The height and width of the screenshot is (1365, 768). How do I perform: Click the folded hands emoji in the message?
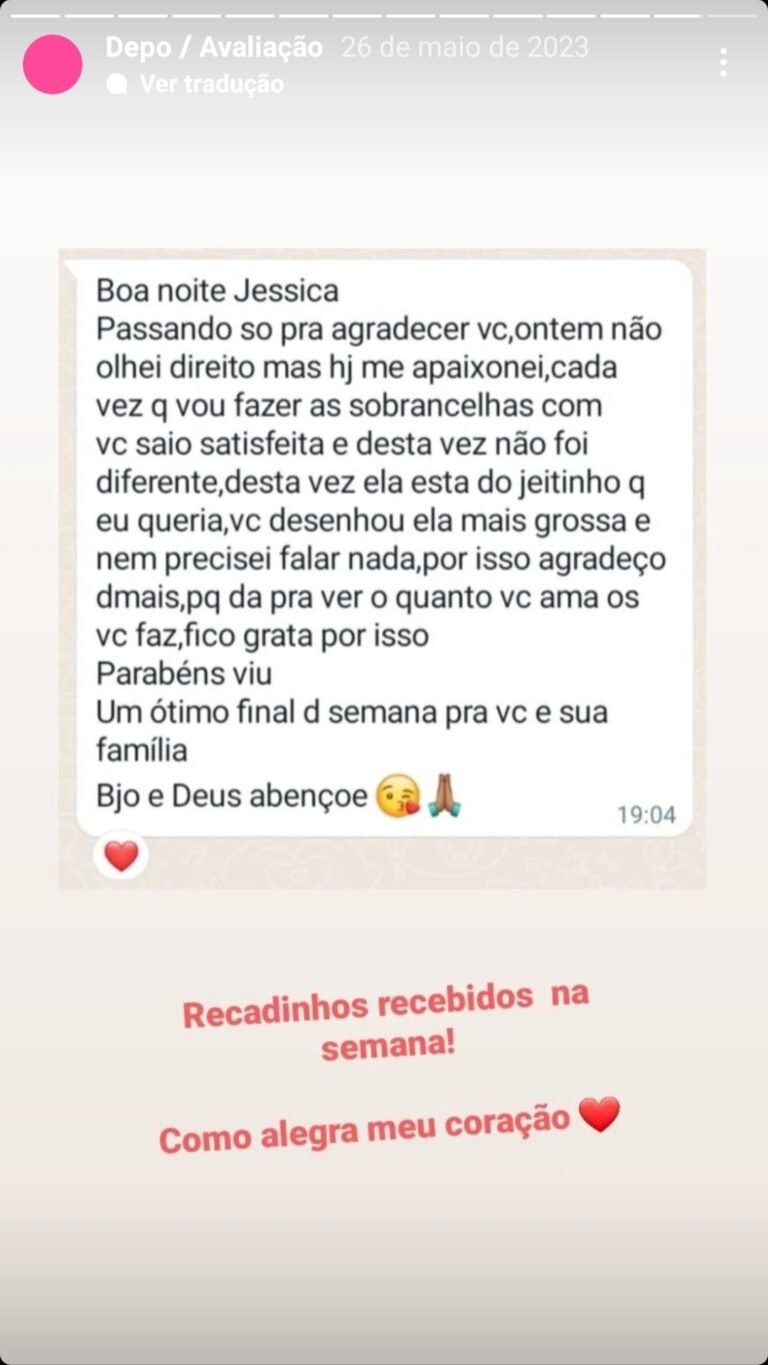(x=443, y=794)
